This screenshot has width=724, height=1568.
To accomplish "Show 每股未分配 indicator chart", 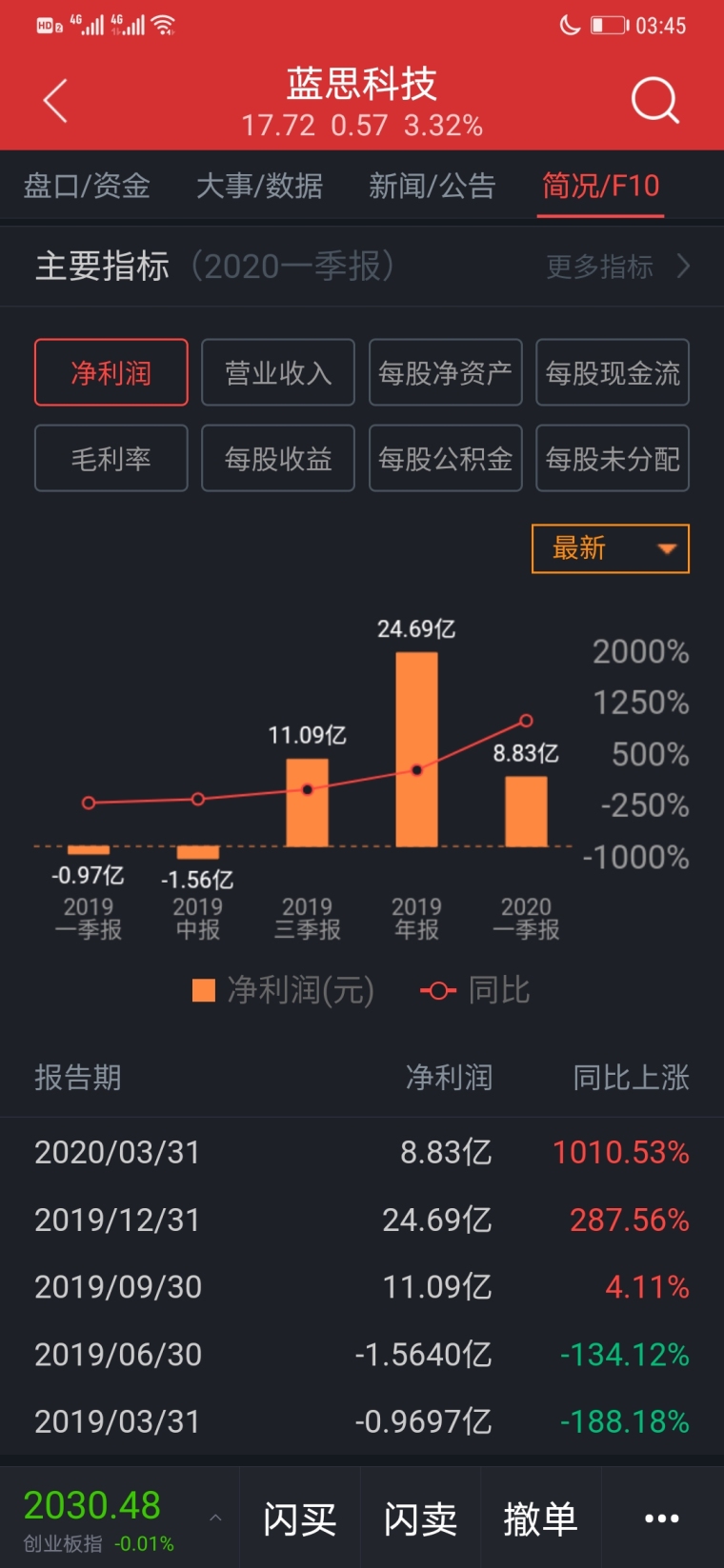I will click(613, 458).
